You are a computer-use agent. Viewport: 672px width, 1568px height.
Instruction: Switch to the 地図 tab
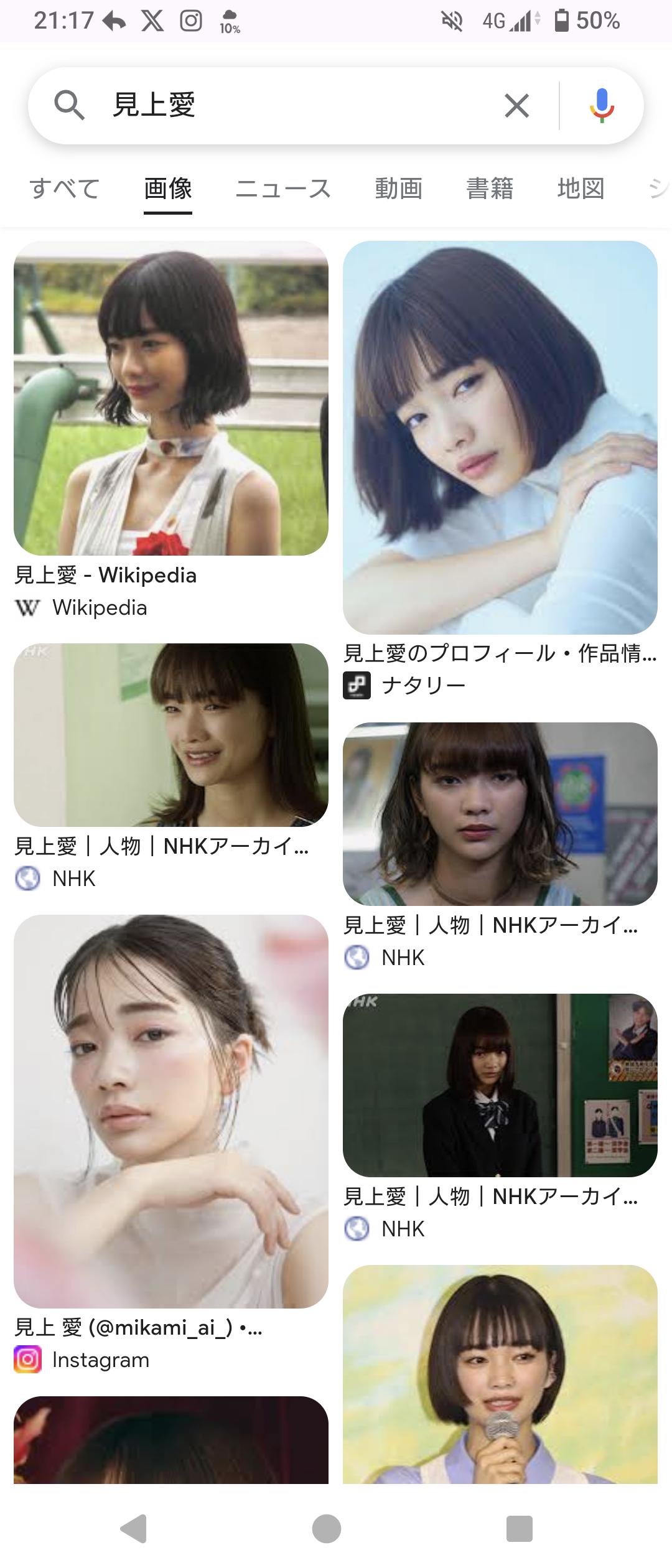(x=581, y=189)
